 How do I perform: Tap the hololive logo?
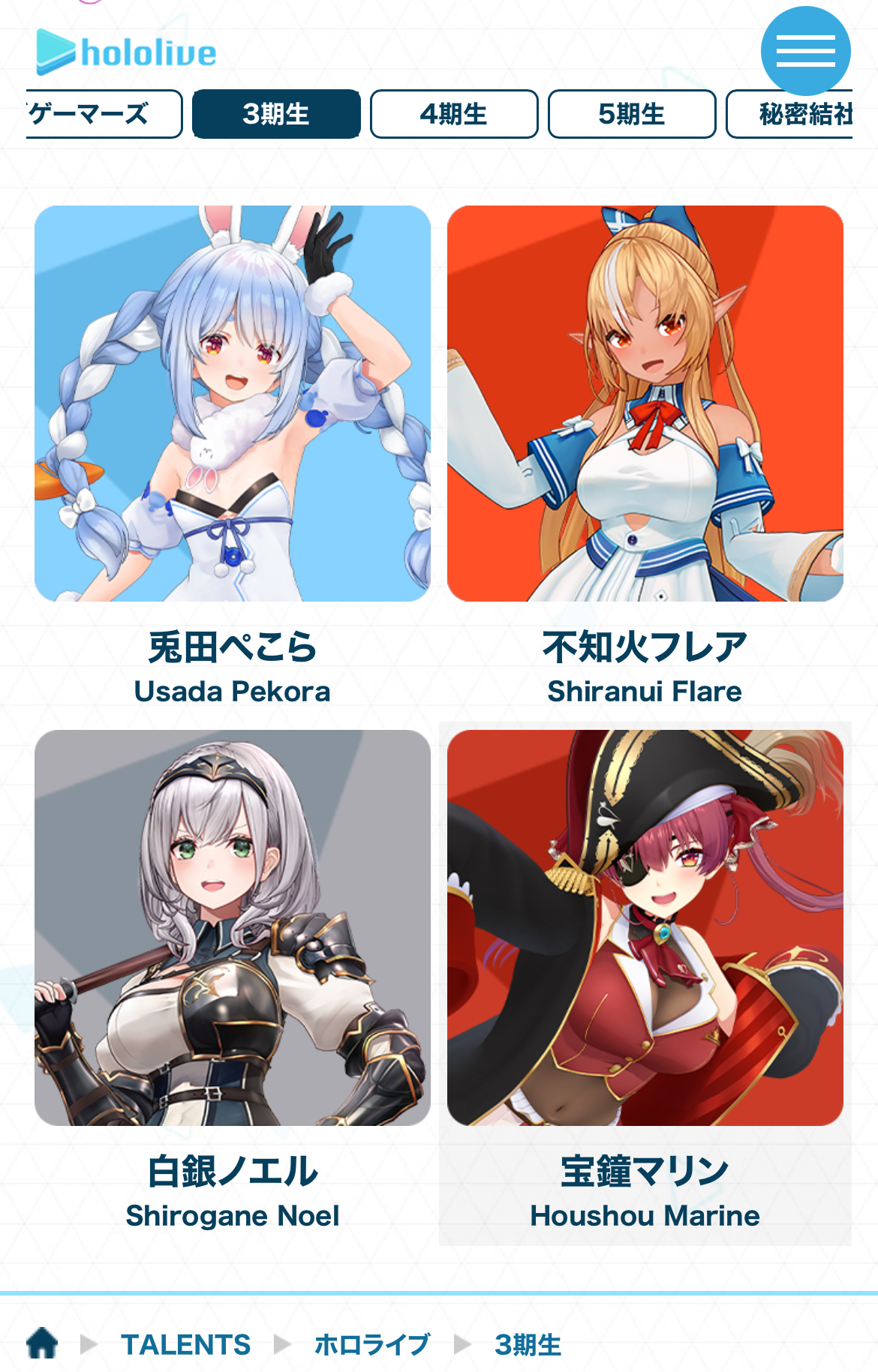click(126, 52)
